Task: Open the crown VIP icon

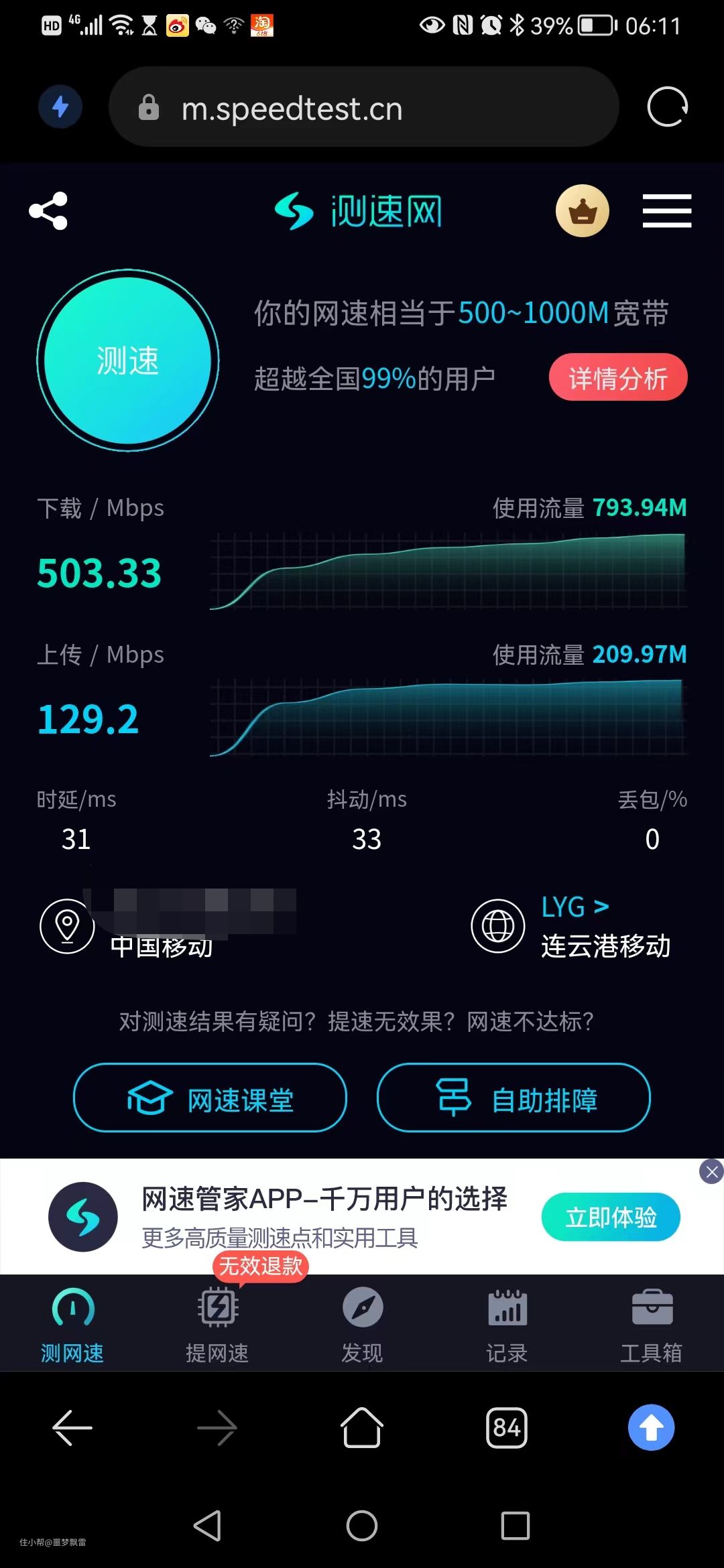Action: coord(582,211)
